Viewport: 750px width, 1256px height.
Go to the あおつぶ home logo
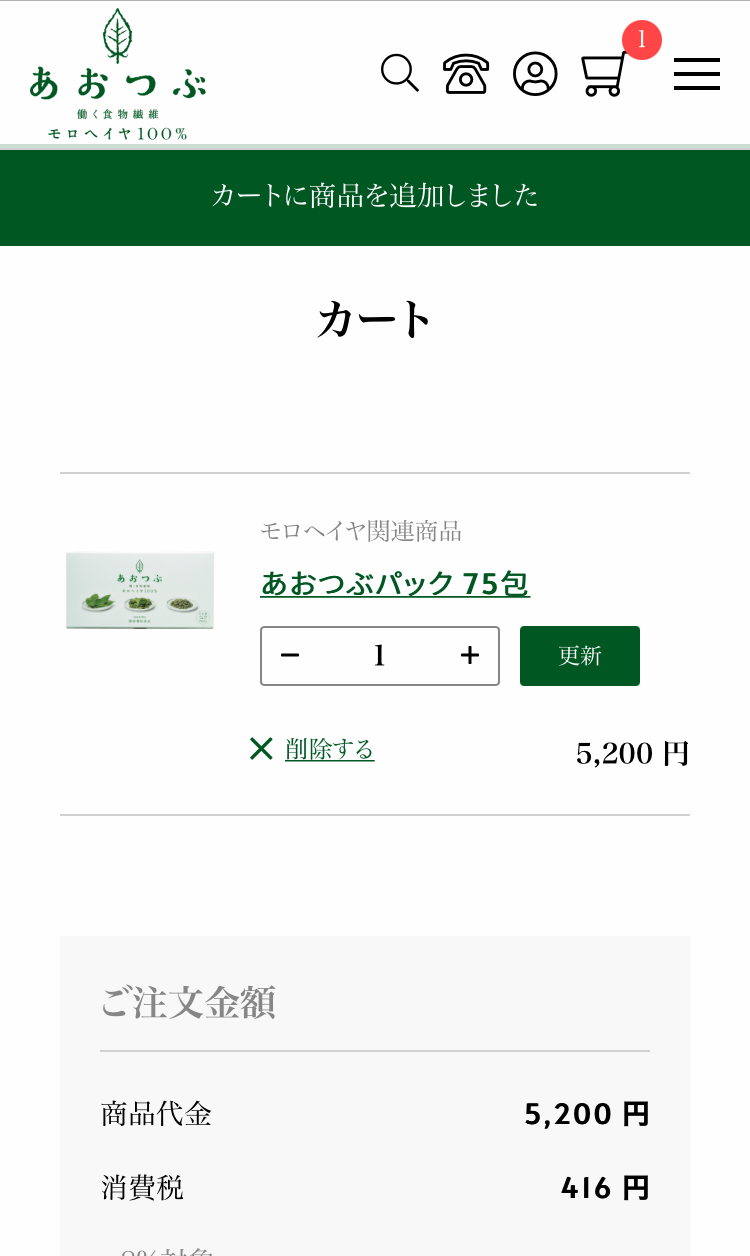click(x=118, y=74)
